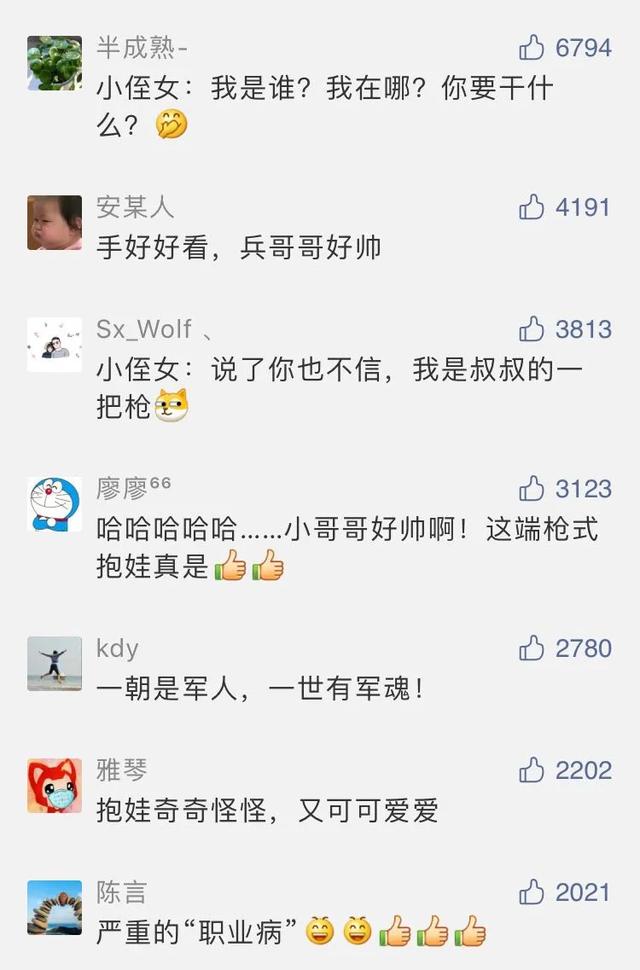Image resolution: width=640 pixels, height=970 pixels.
Task: Tap the thumbs-up on Sx_Wolf's comment
Action: 532,328
